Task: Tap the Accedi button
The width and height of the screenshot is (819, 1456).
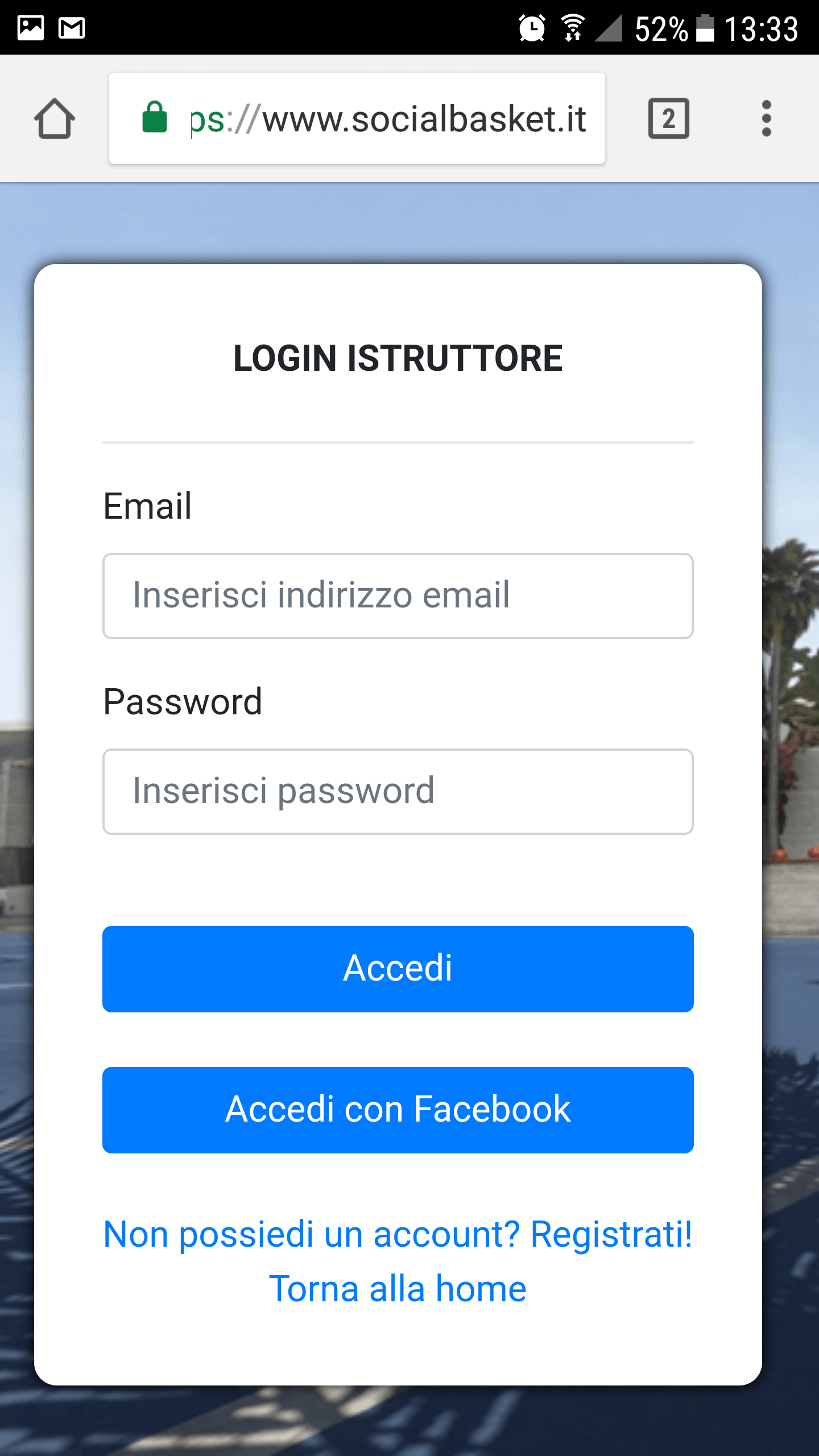Action: point(398,969)
